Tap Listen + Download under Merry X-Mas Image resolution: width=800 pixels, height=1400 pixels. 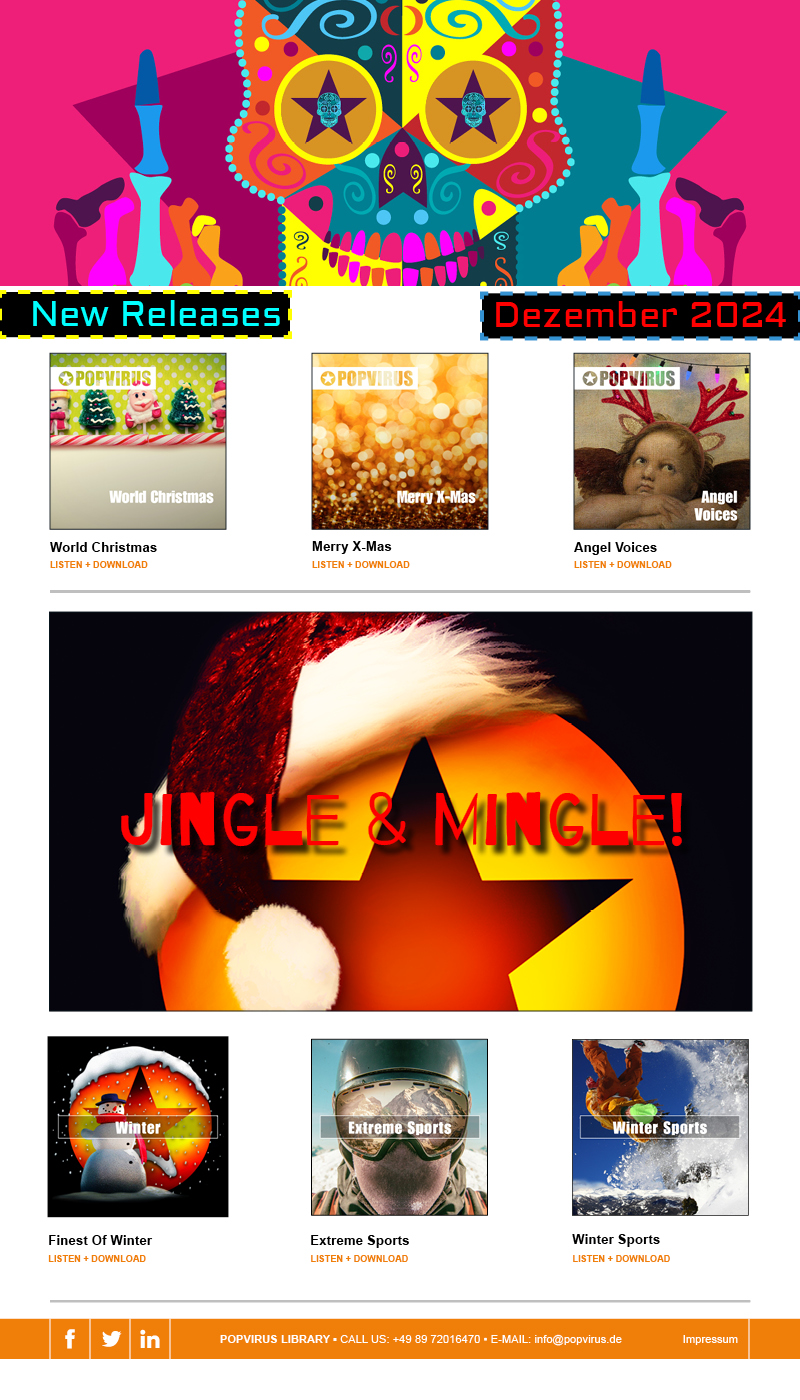click(x=361, y=565)
